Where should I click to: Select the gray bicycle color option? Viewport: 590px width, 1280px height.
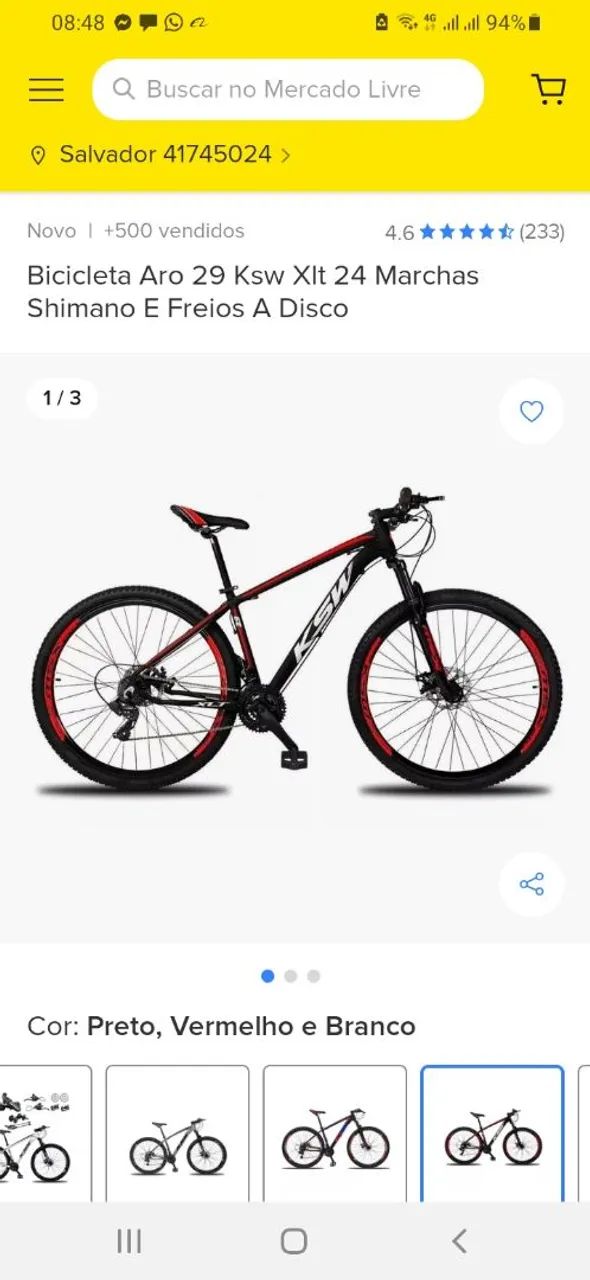pos(178,1134)
